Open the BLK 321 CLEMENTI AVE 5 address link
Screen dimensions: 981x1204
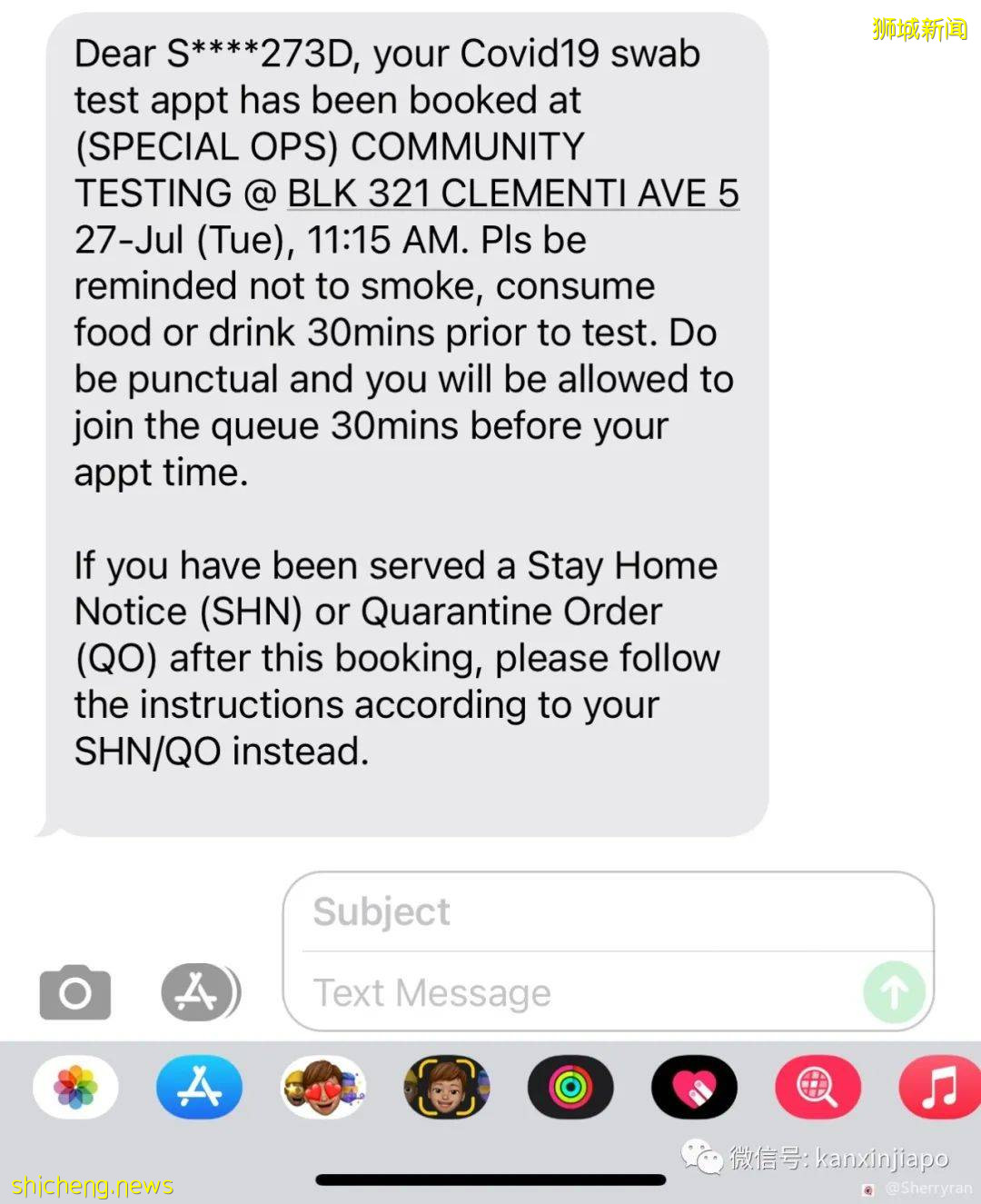pyautogui.click(x=513, y=194)
